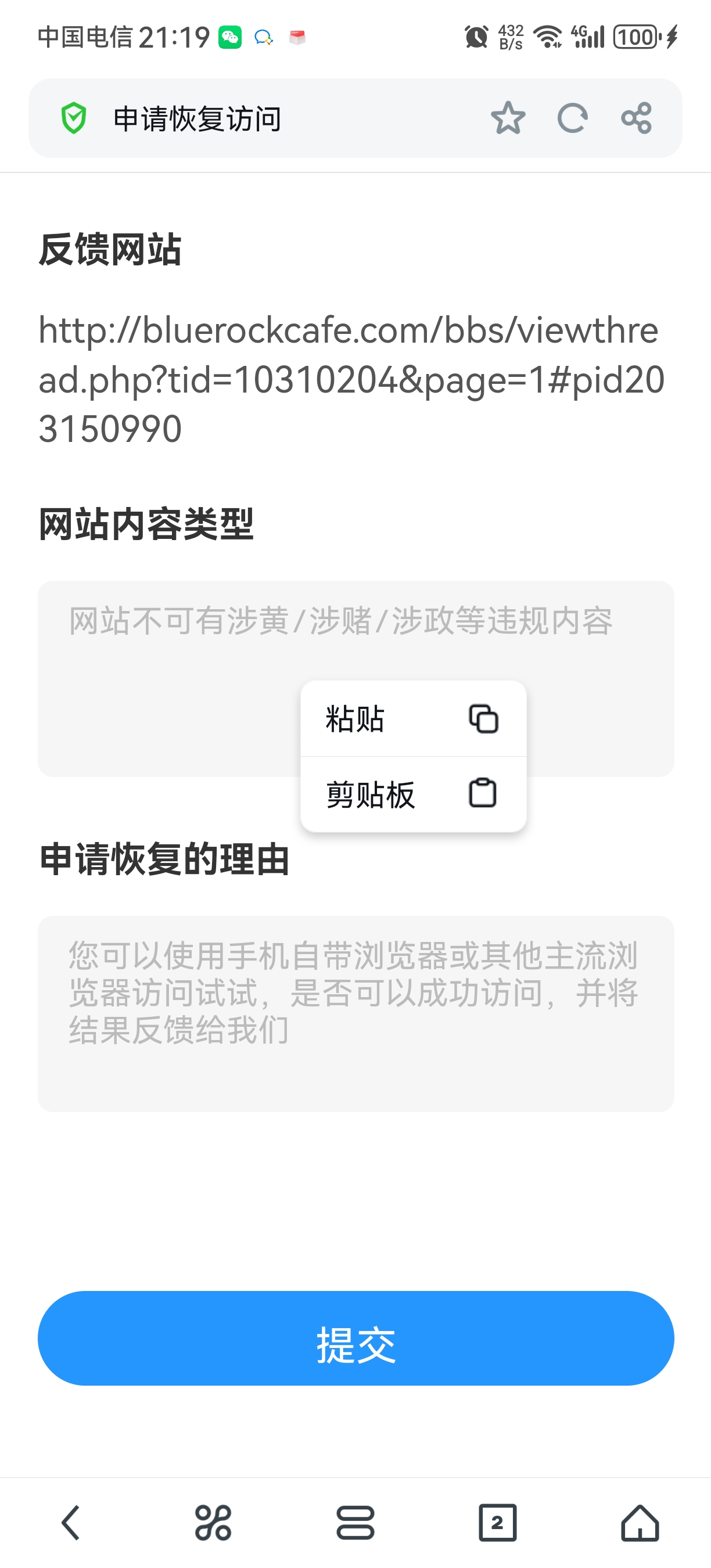This screenshot has height=1568, width=711.
Task: Focus the 网站内容类型 text field
Action: 355,679
